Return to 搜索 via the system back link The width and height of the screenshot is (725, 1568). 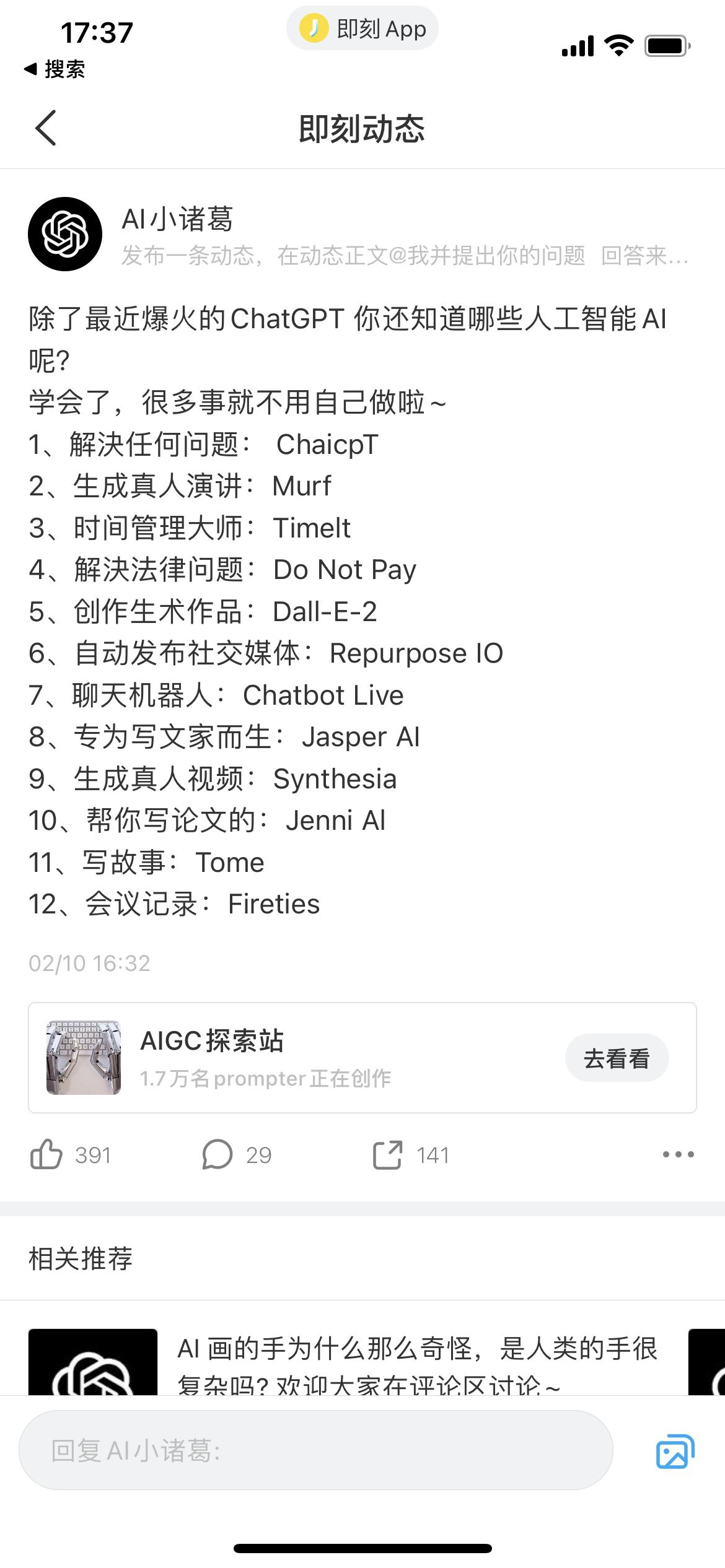coord(55,69)
